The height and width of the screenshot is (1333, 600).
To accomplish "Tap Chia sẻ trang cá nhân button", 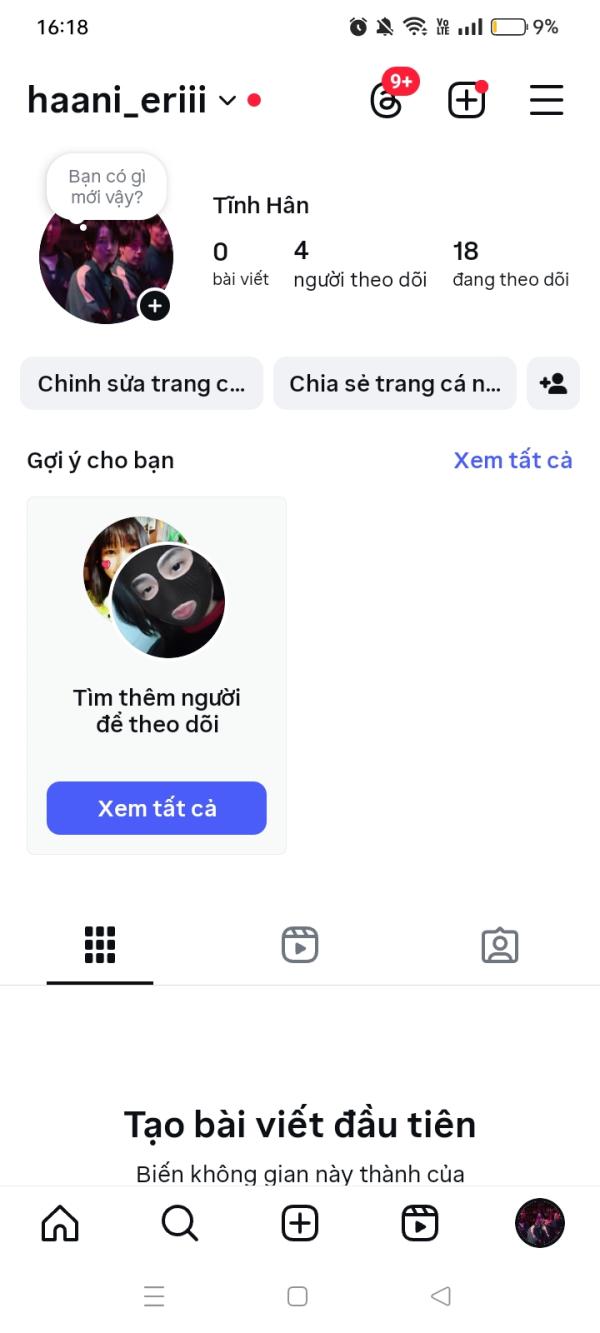I will pos(395,383).
